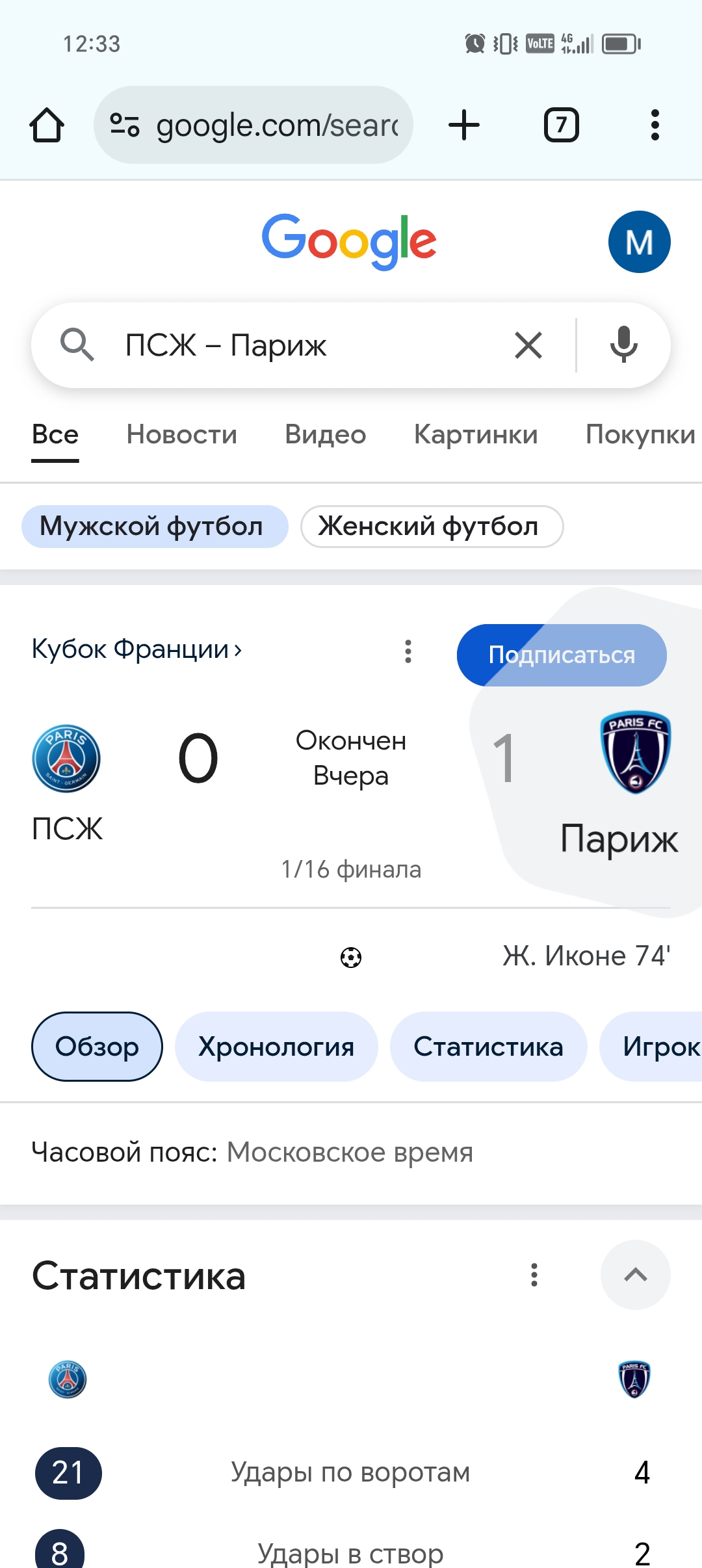The width and height of the screenshot is (702, 1568).
Task: Change time zone via Московское время
Action: pyautogui.click(x=350, y=1153)
